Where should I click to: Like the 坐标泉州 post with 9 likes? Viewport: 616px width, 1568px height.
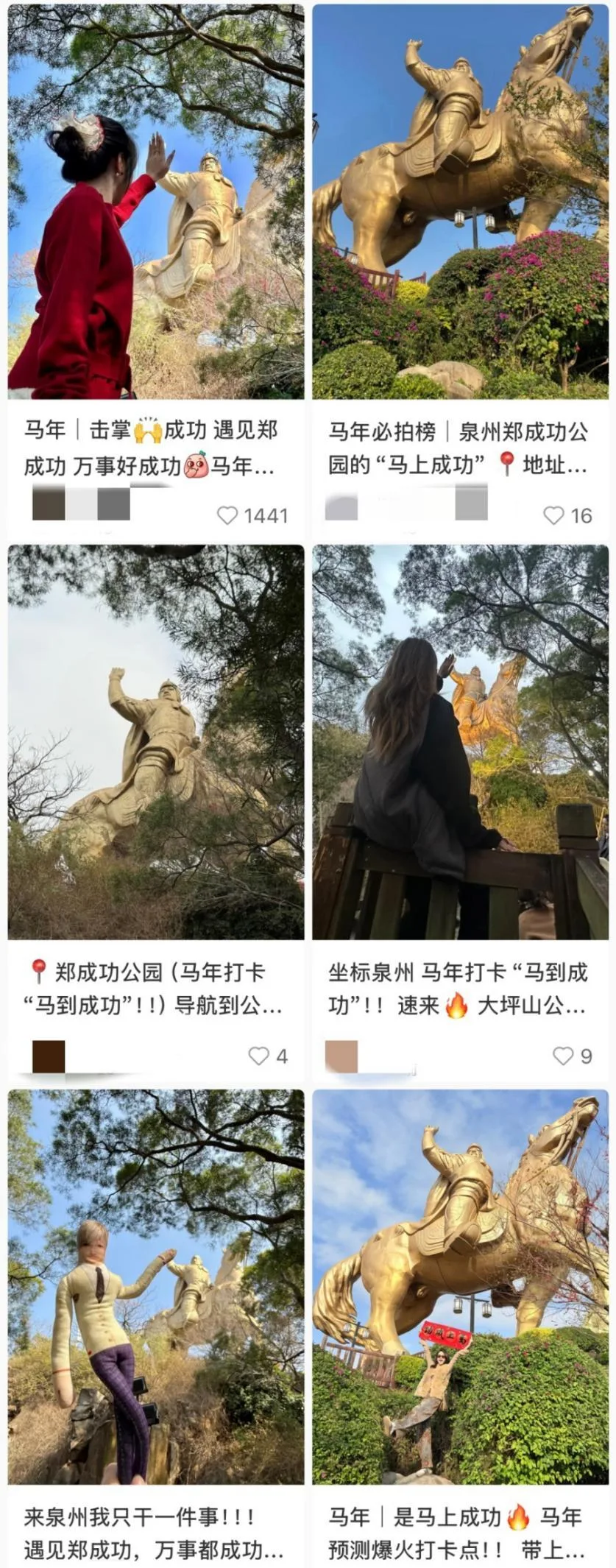tap(562, 1056)
